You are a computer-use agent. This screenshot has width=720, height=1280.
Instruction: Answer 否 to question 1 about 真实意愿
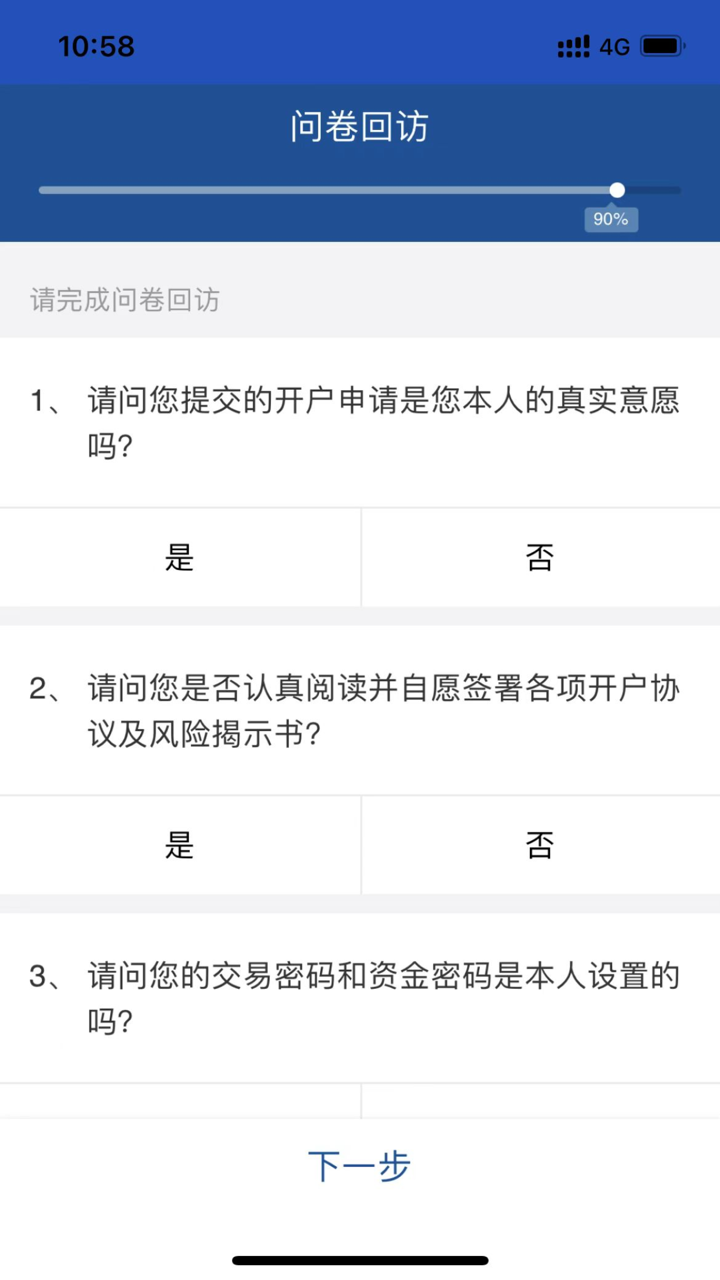click(x=540, y=557)
